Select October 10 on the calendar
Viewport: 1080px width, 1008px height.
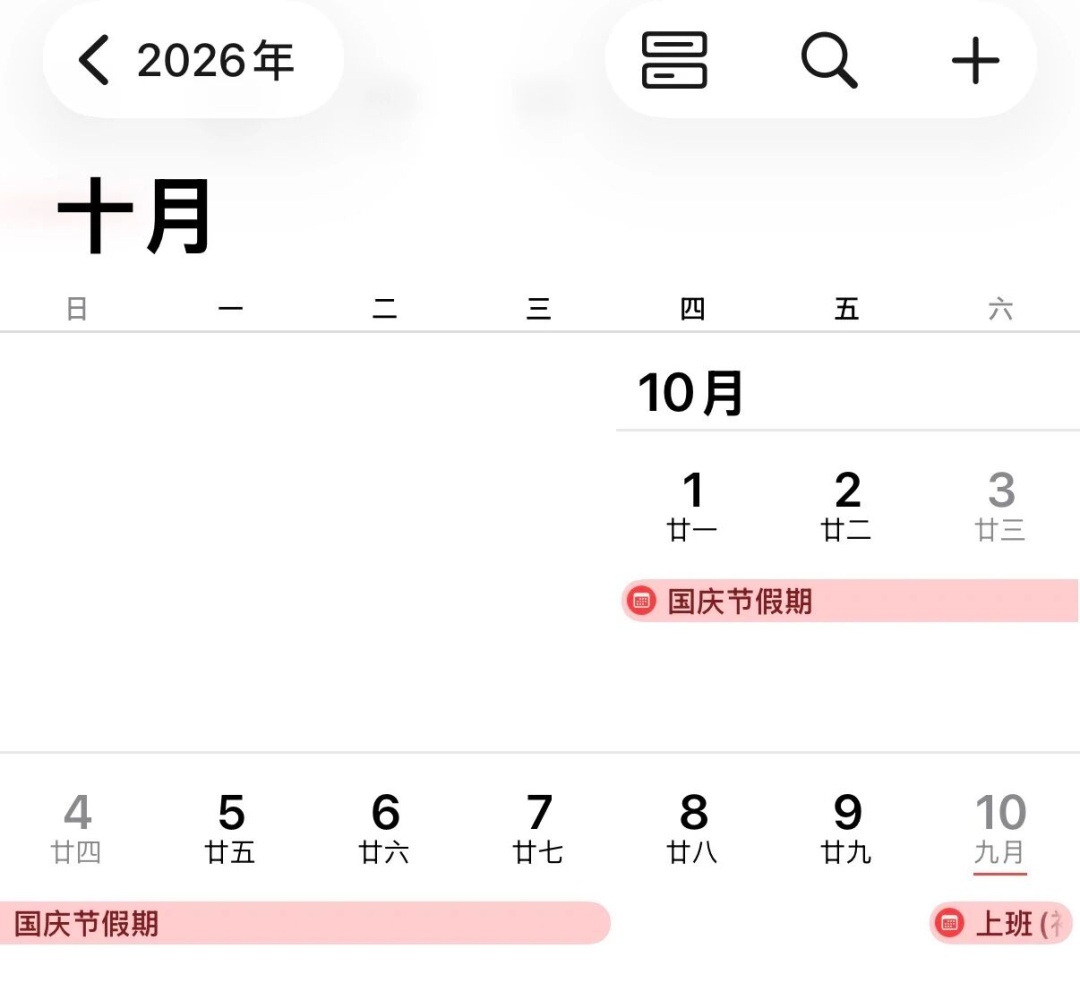click(1001, 828)
